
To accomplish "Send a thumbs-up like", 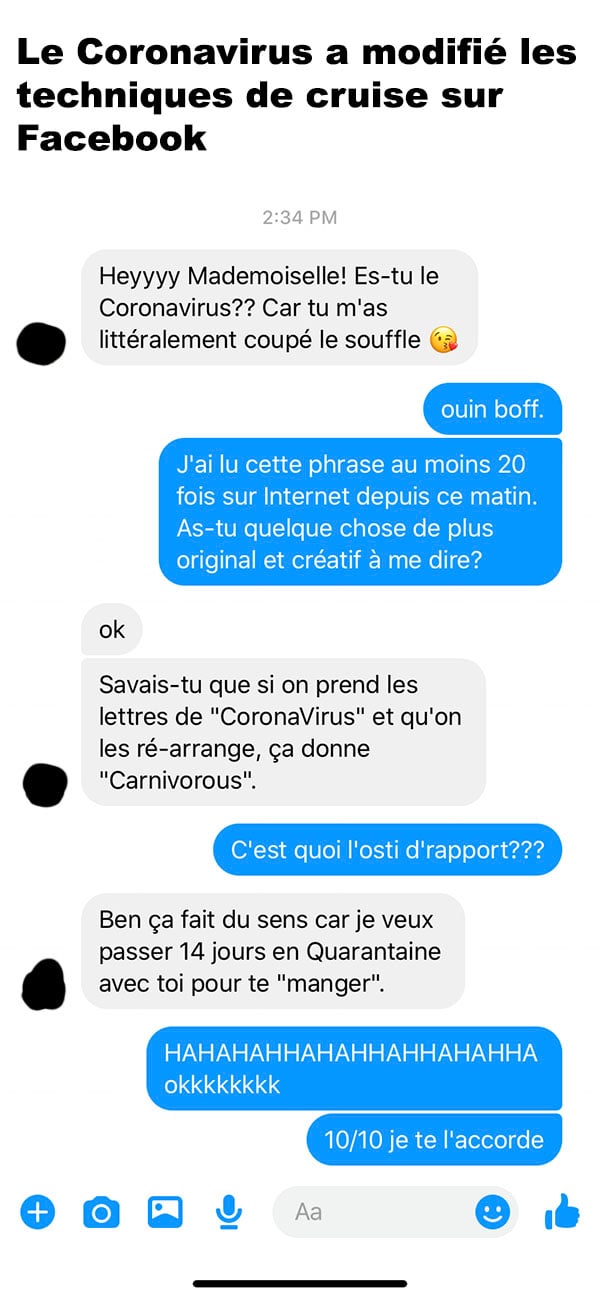I will coord(562,1212).
